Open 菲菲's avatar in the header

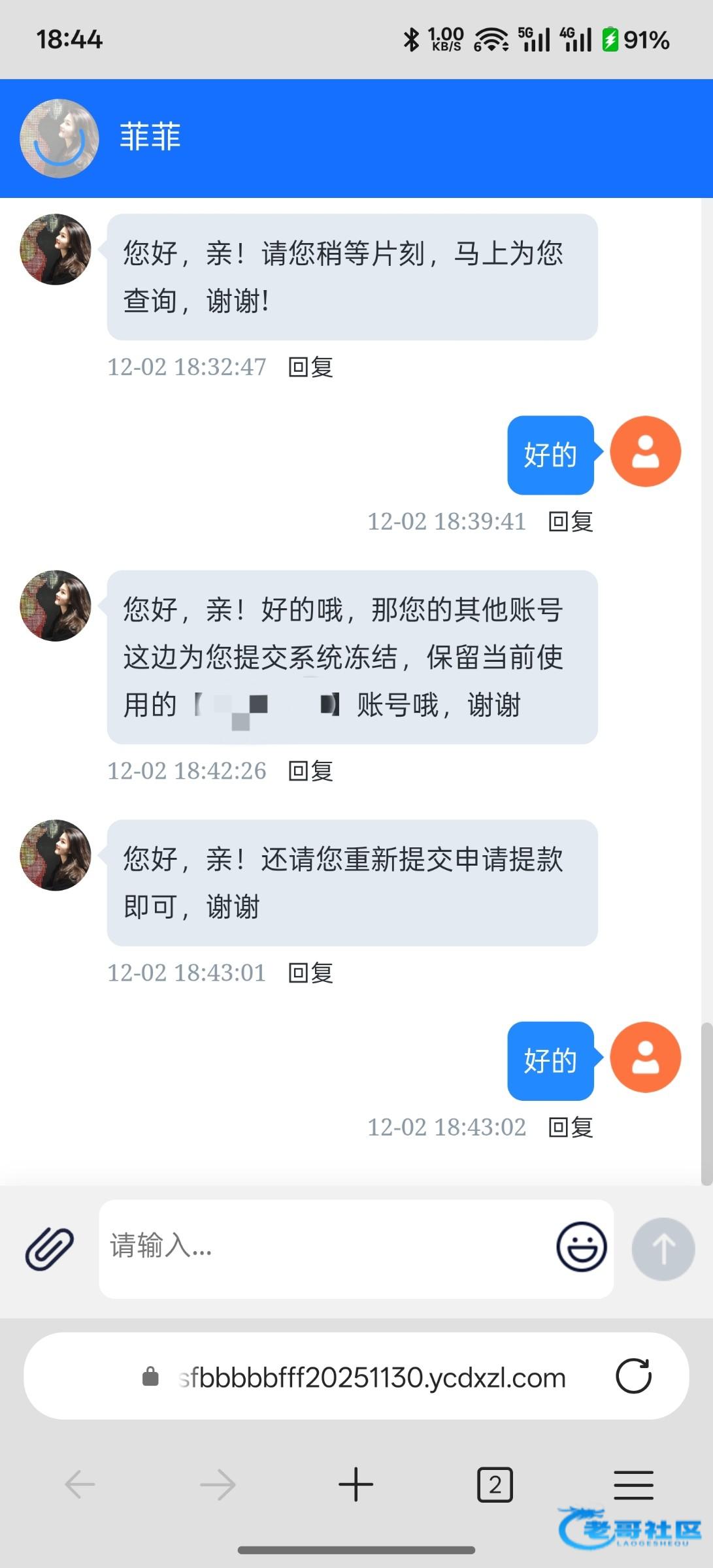[59, 138]
